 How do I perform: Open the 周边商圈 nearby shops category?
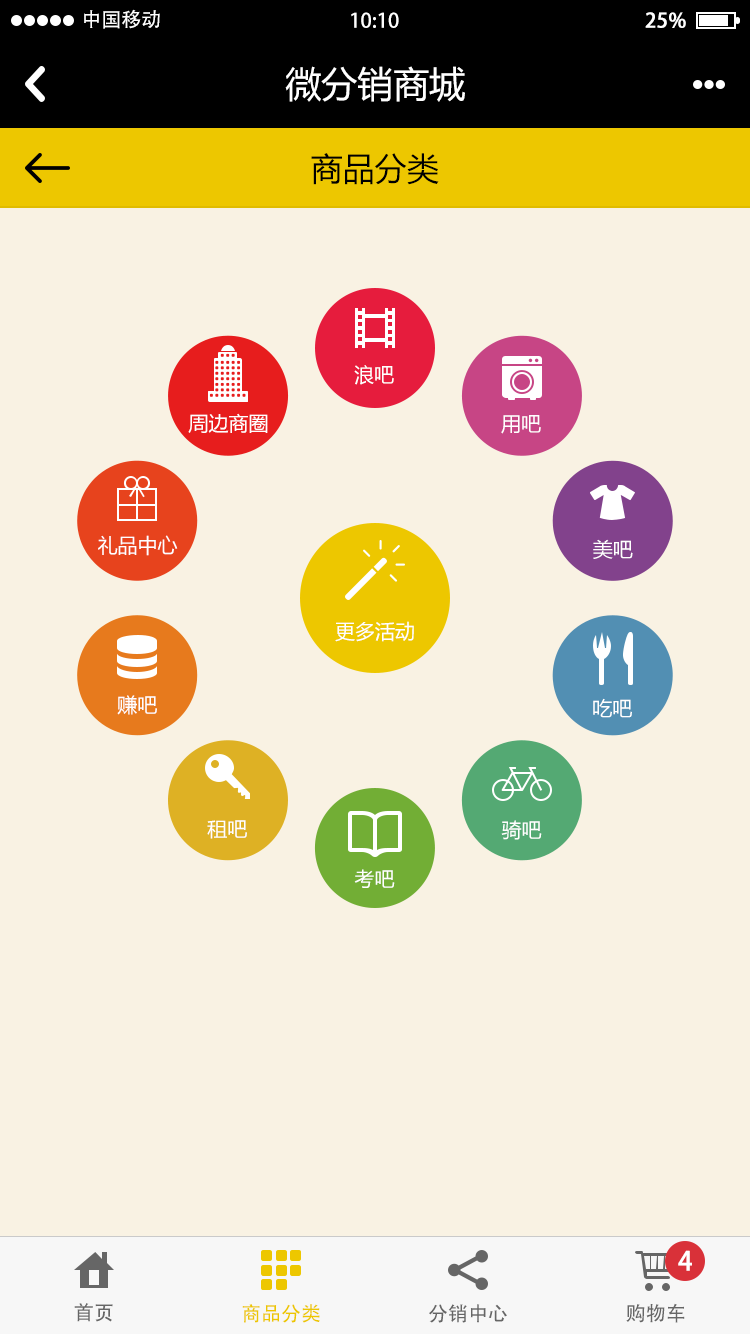[x=228, y=395]
